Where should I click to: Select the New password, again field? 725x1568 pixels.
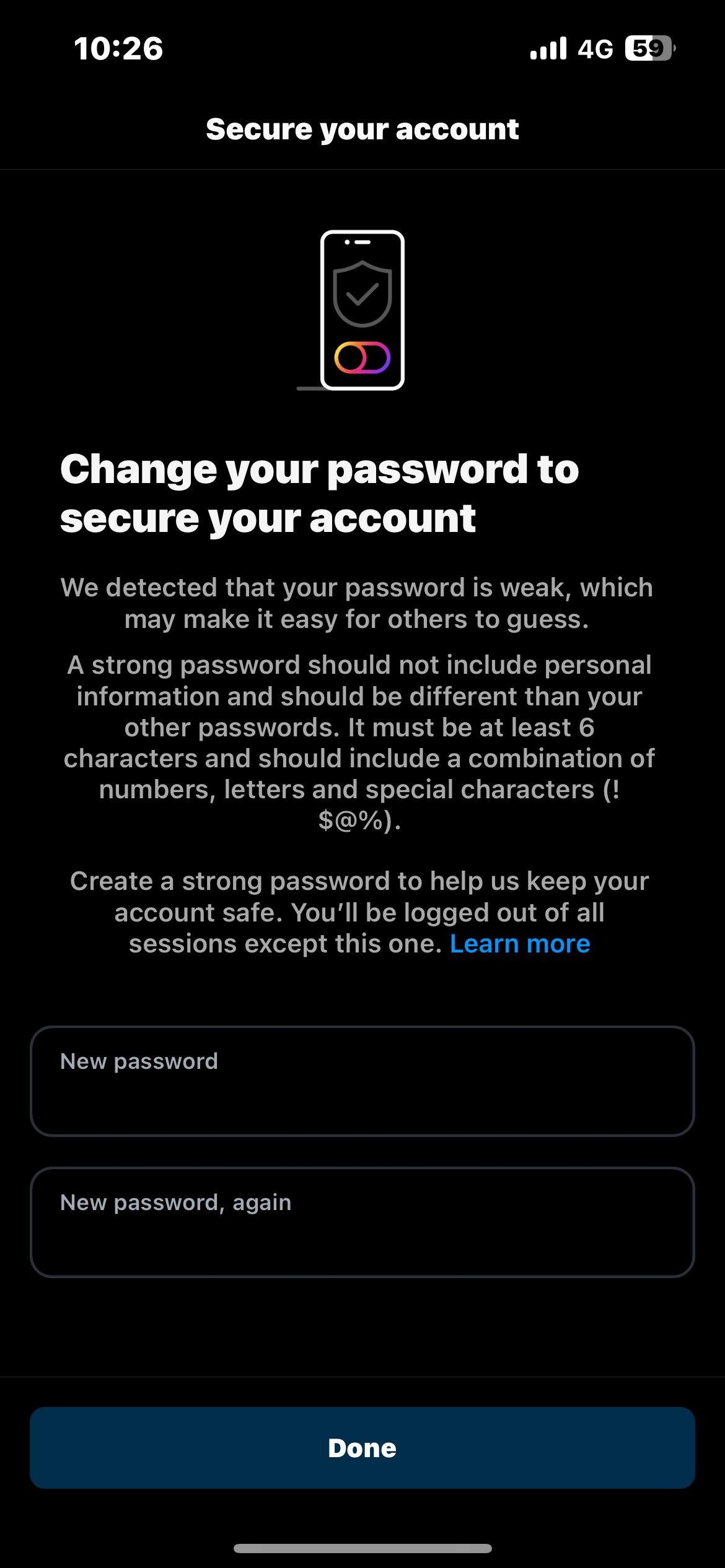pos(362,1222)
